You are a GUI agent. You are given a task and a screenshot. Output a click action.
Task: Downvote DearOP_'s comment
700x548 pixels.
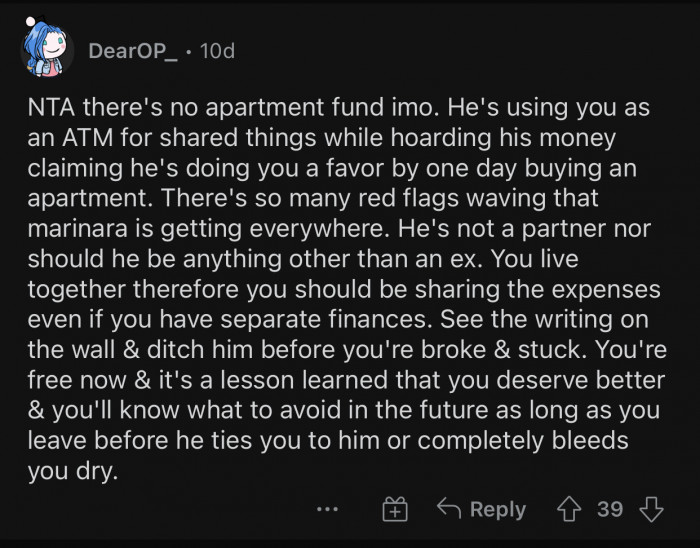[651, 509]
